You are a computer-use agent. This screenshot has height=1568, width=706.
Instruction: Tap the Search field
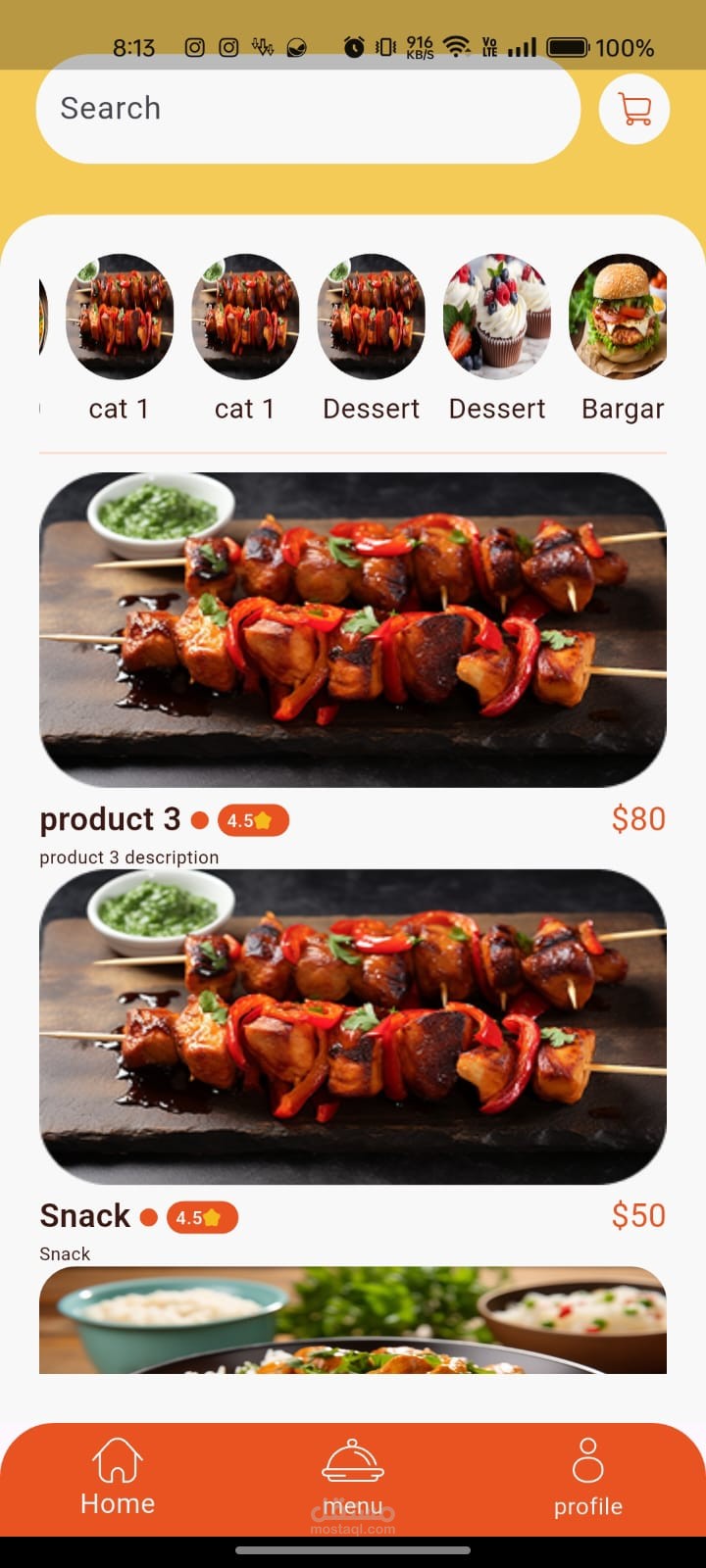[x=308, y=109]
